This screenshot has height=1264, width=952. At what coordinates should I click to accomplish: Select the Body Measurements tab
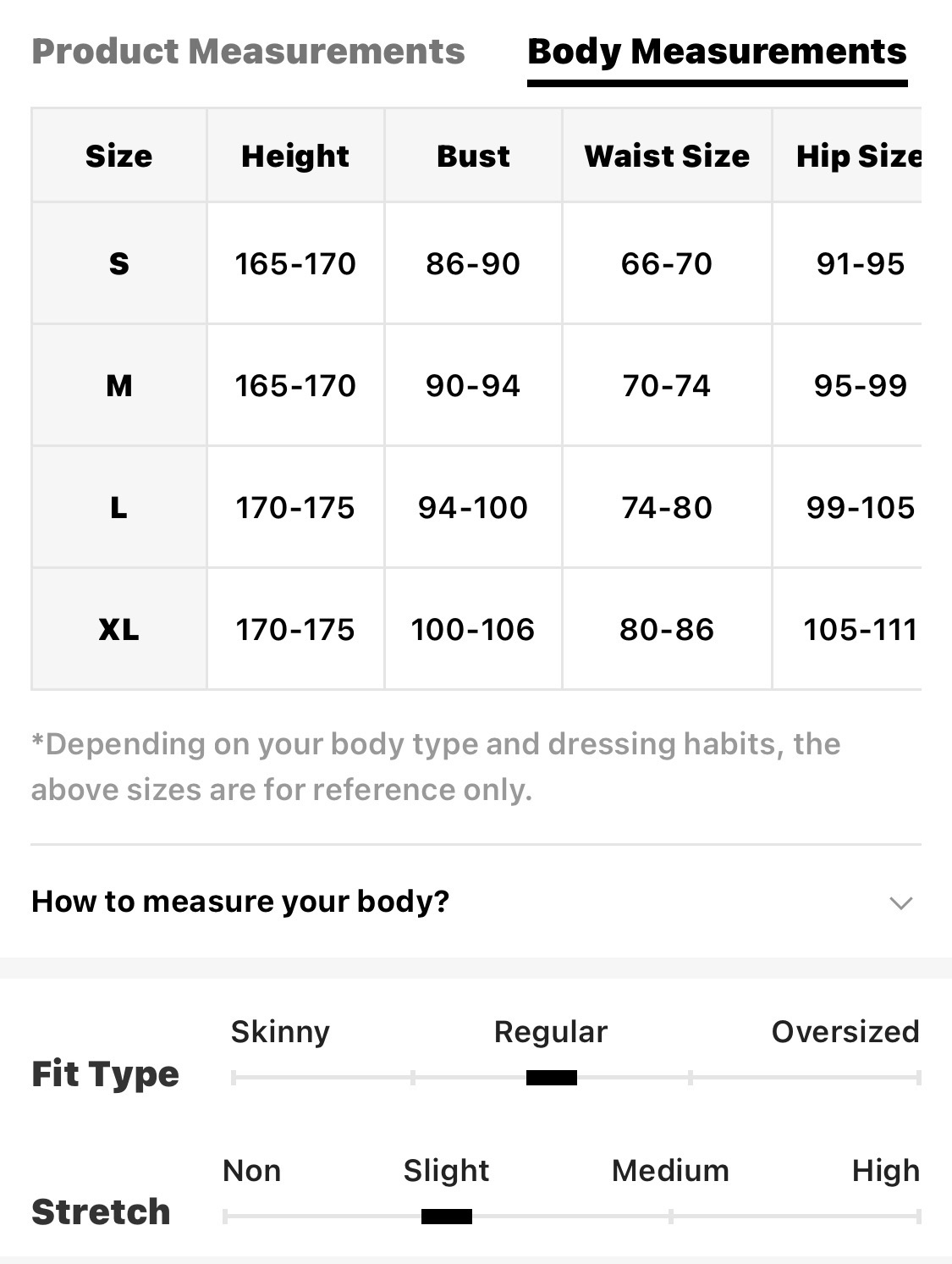pyautogui.click(x=717, y=52)
